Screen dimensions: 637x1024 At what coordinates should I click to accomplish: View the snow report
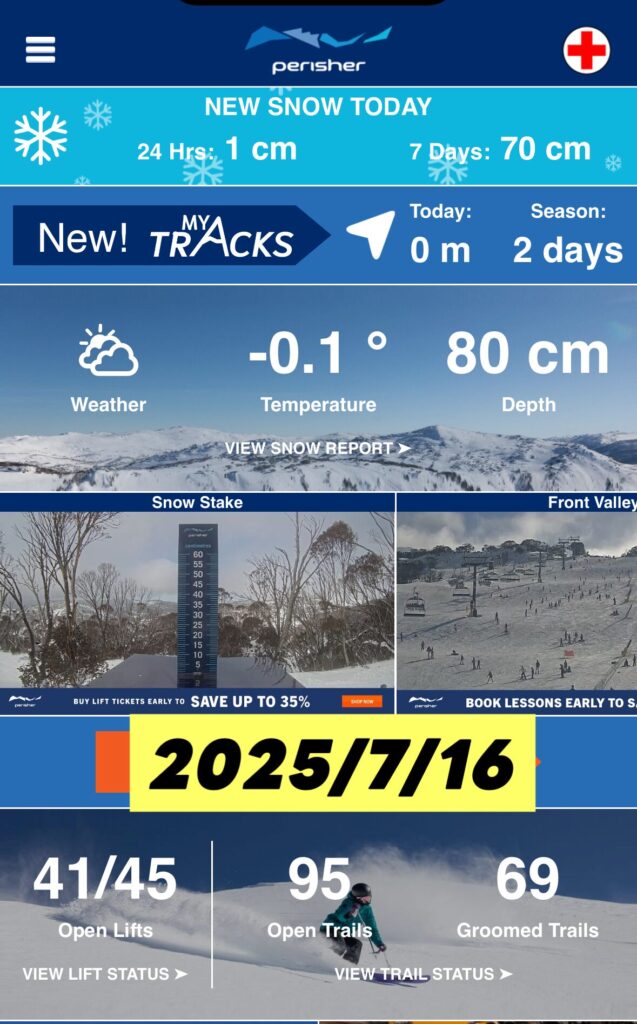click(317, 448)
